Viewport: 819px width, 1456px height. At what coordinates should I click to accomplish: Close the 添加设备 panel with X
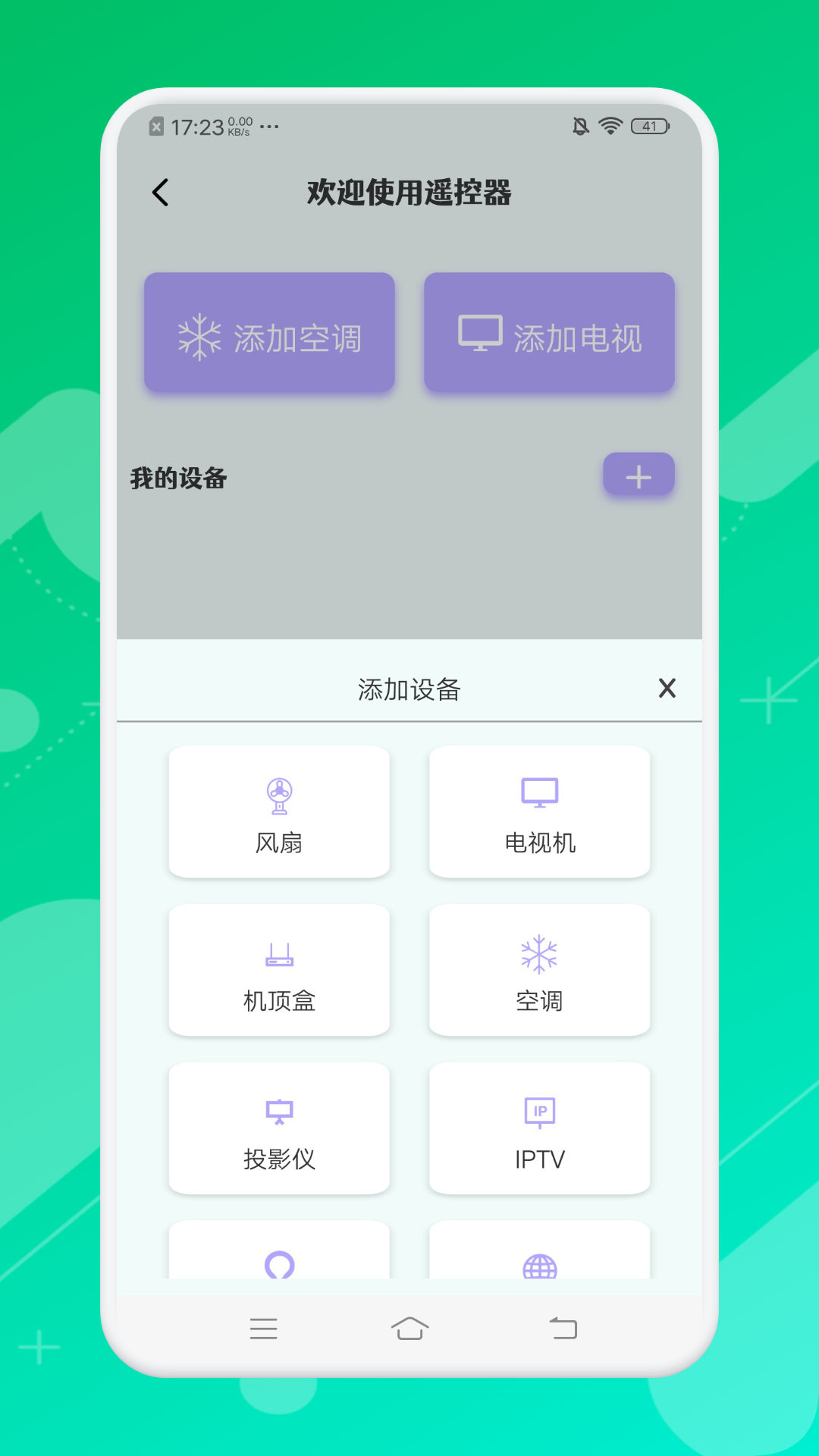[x=667, y=689]
